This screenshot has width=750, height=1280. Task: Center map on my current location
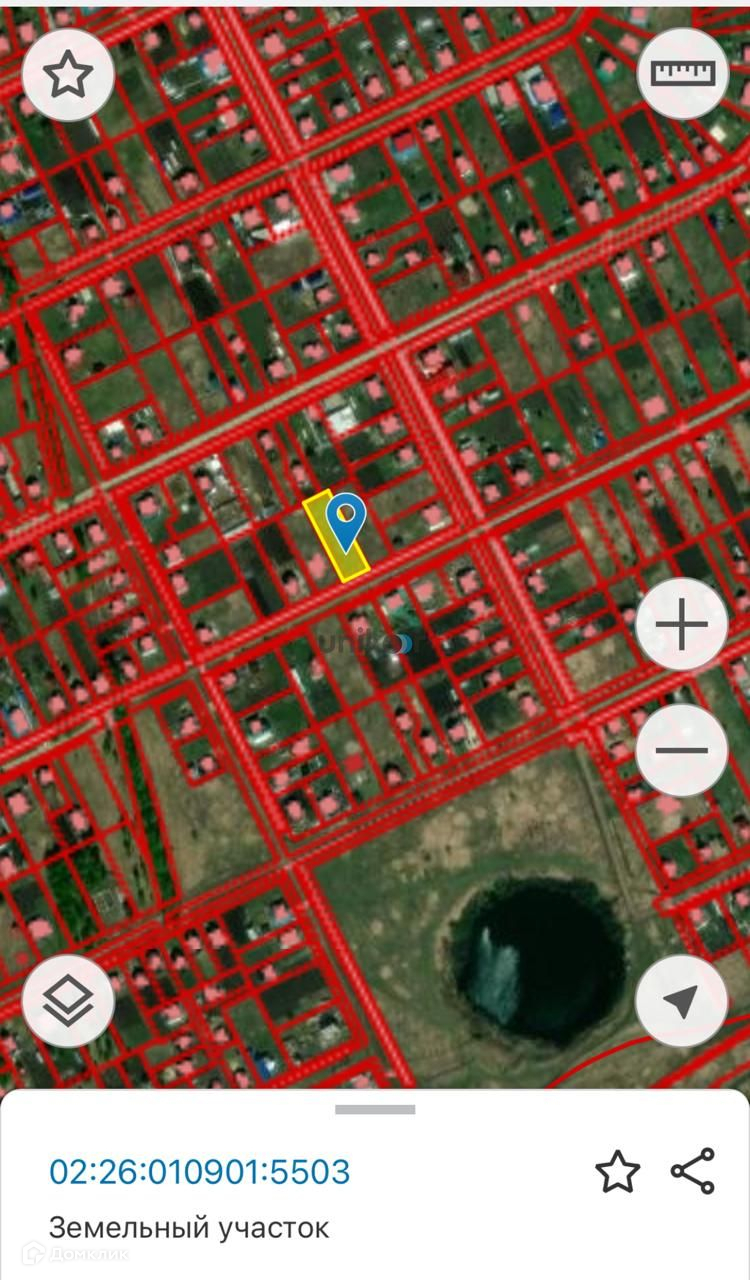click(x=683, y=1001)
